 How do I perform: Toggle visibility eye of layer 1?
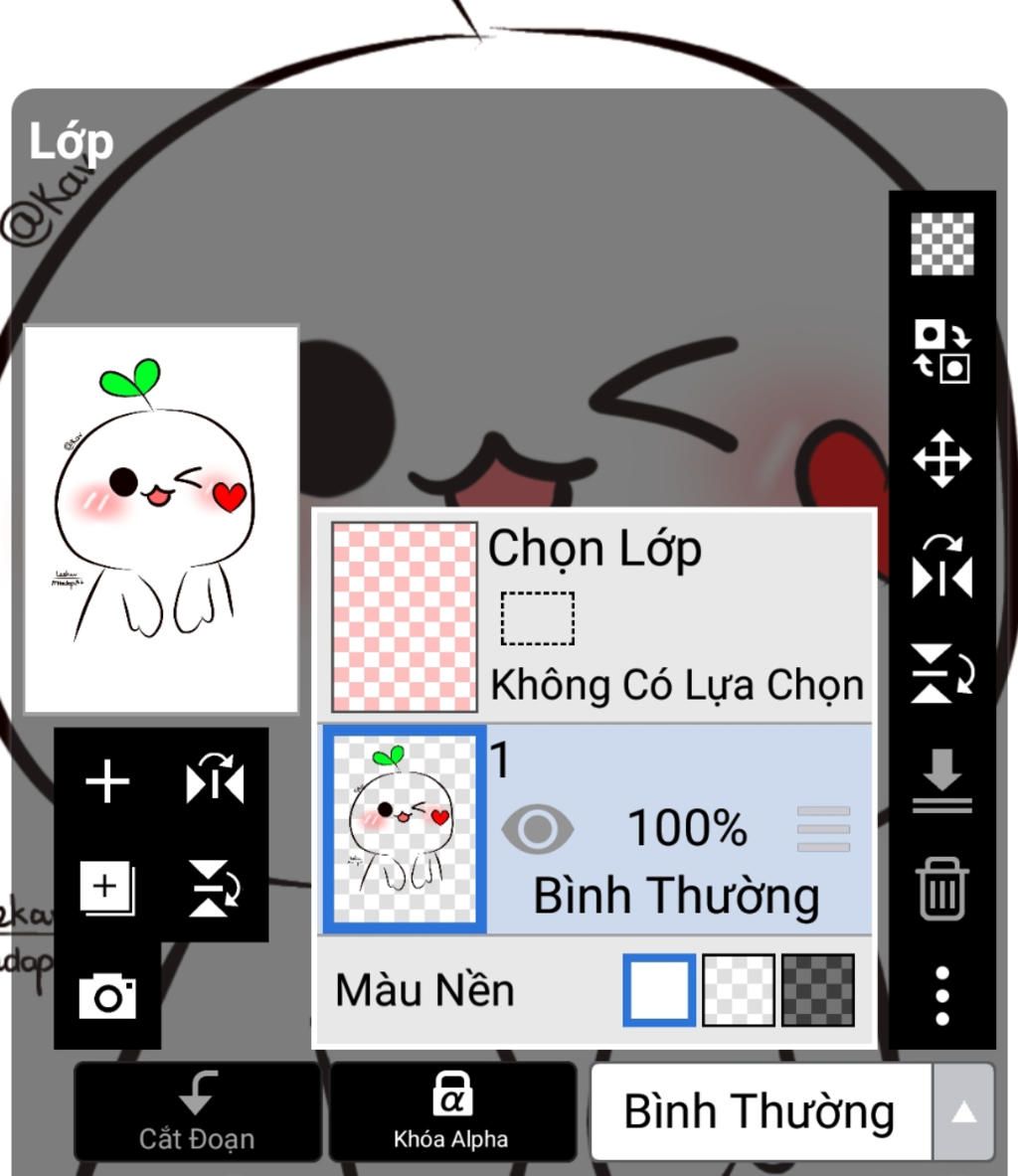(x=537, y=829)
